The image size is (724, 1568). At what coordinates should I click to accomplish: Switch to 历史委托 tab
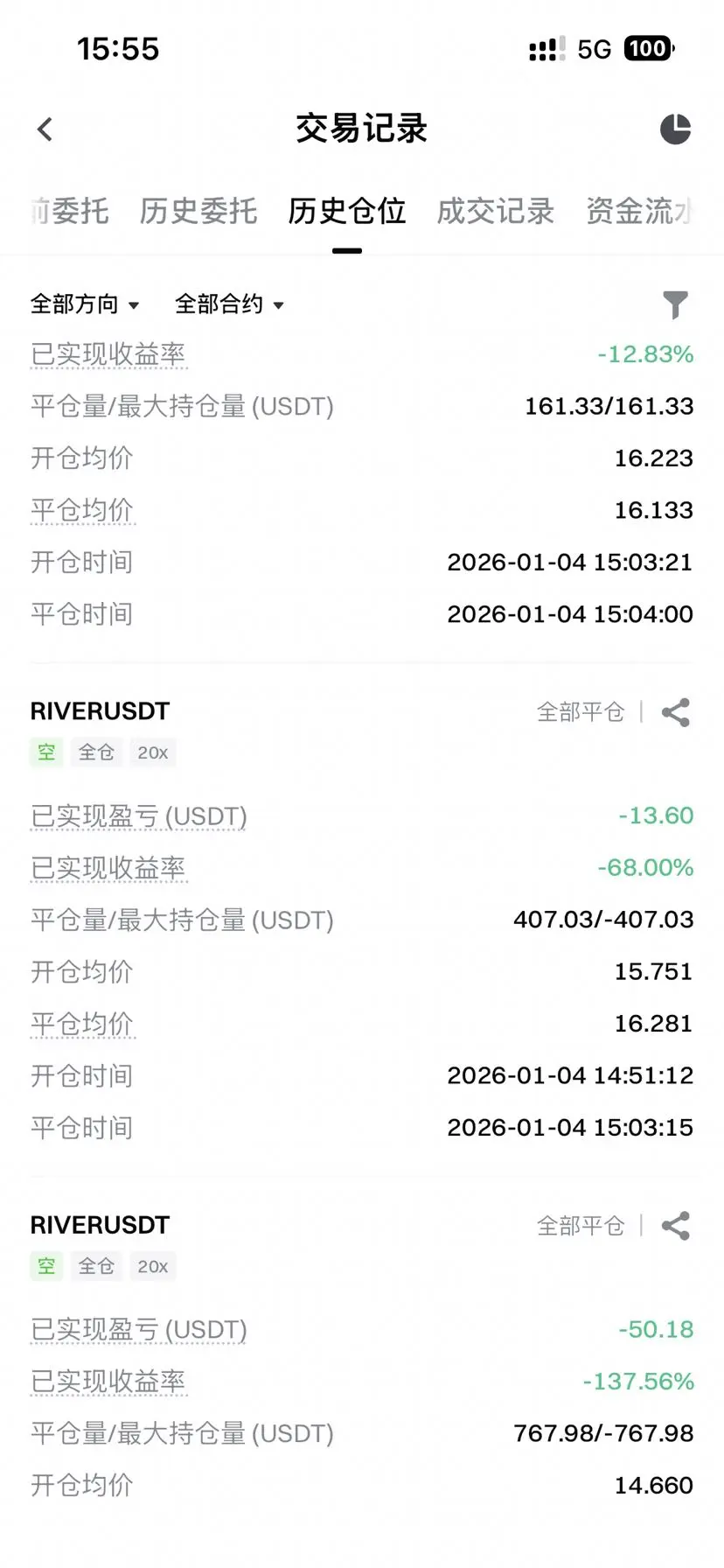pos(198,211)
